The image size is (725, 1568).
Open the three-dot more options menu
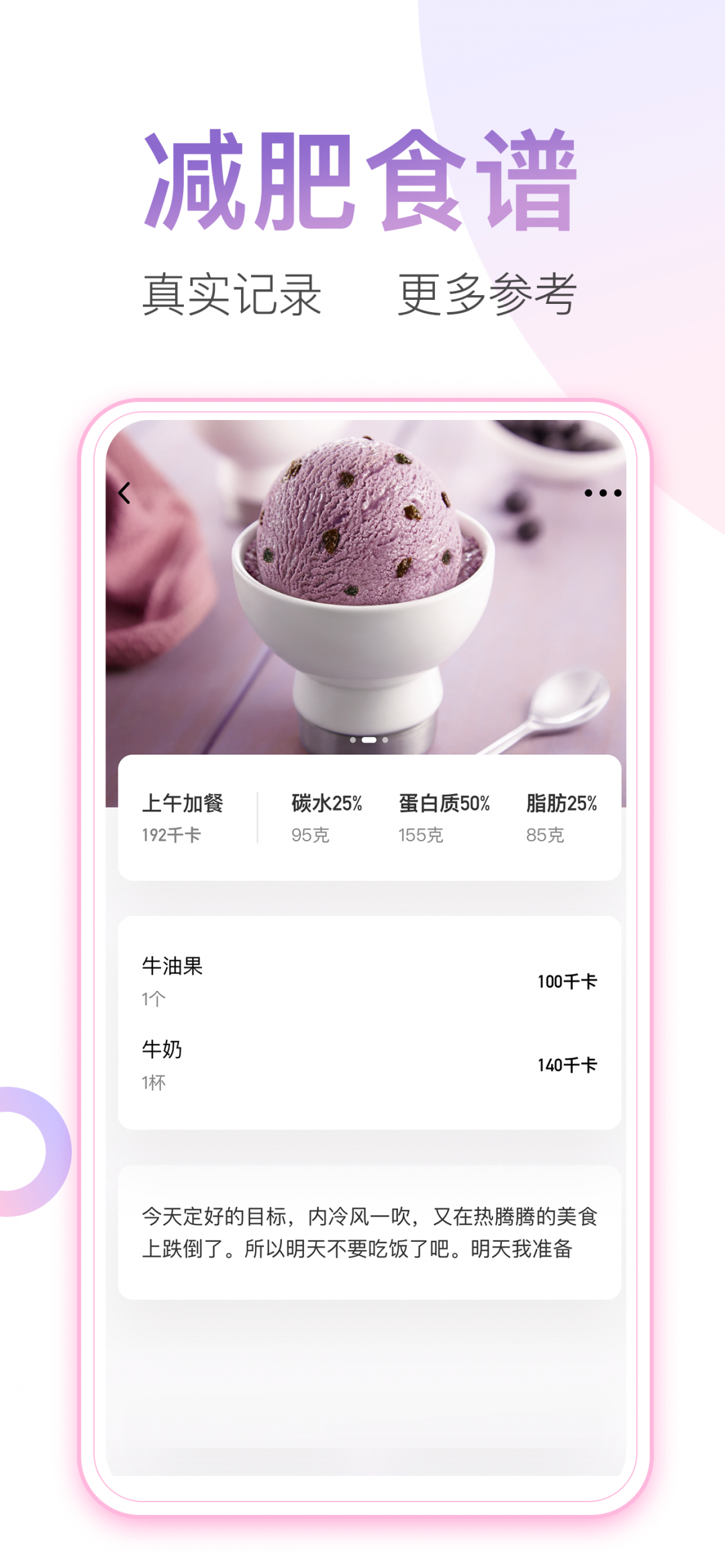pyautogui.click(x=603, y=492)
